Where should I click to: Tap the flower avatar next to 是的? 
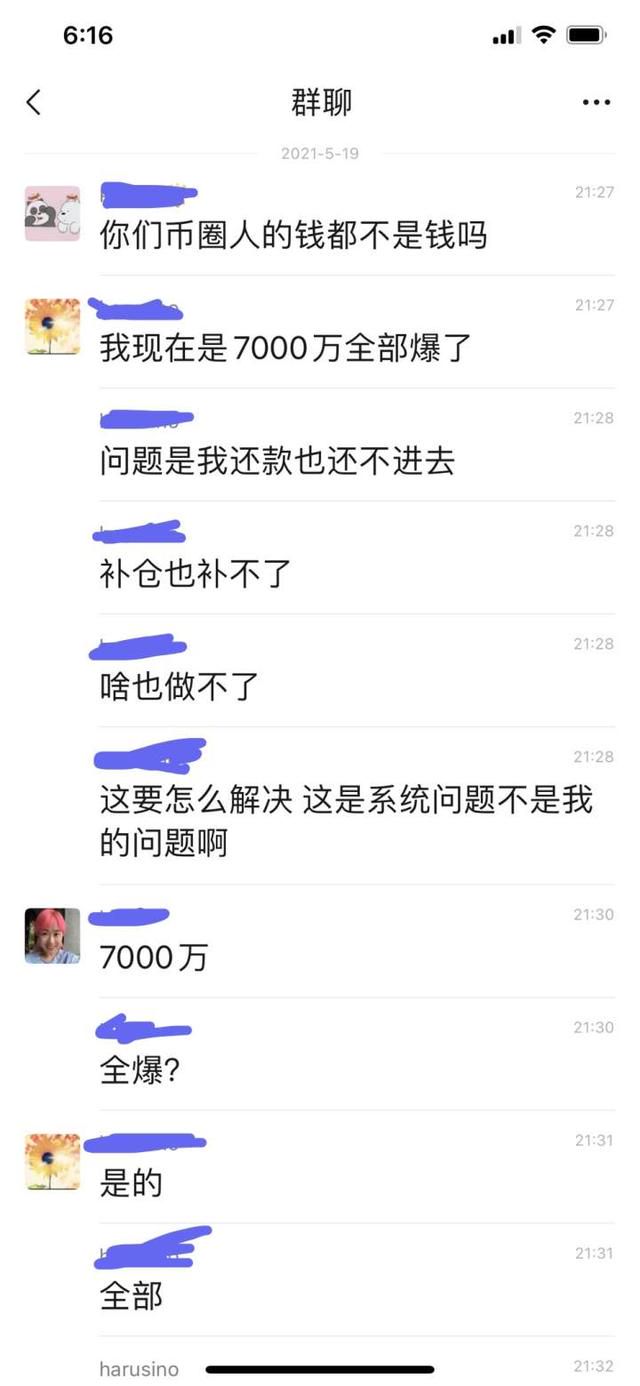pos(52,1162)
